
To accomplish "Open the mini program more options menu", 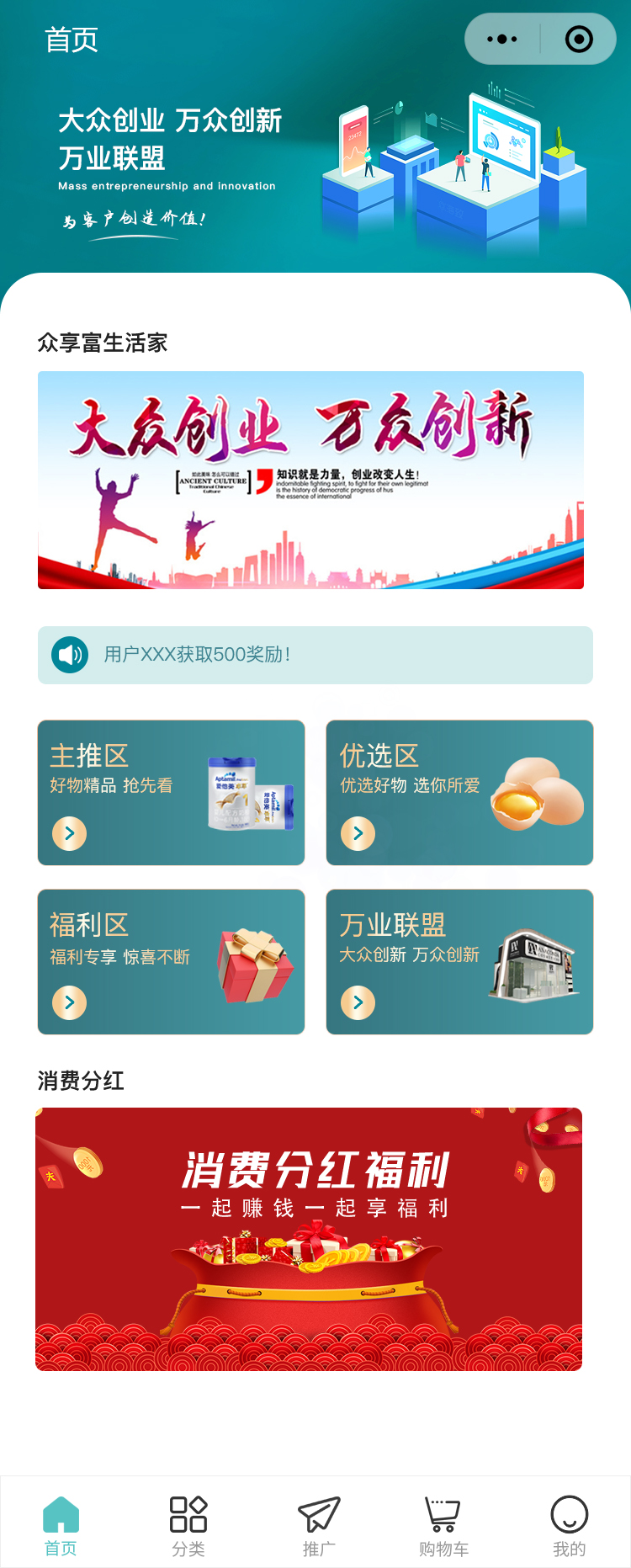I will pyautogui.click(x=502, y=39).
